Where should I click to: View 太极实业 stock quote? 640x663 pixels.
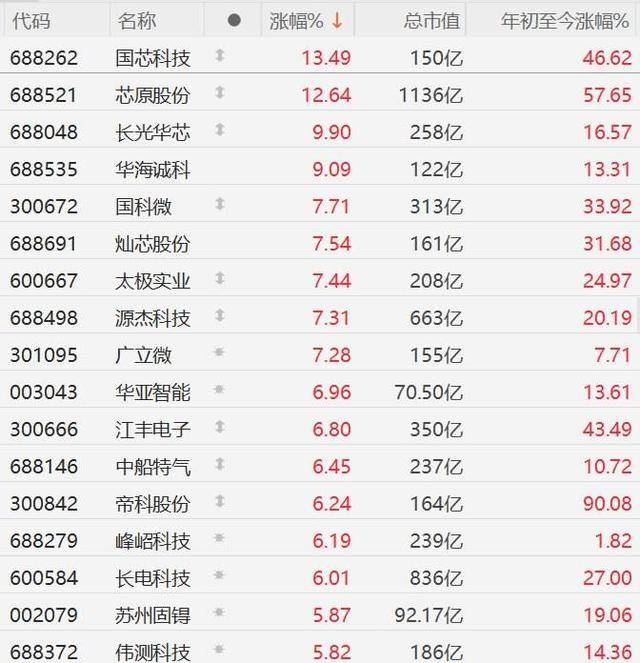(x=152, y=281)
